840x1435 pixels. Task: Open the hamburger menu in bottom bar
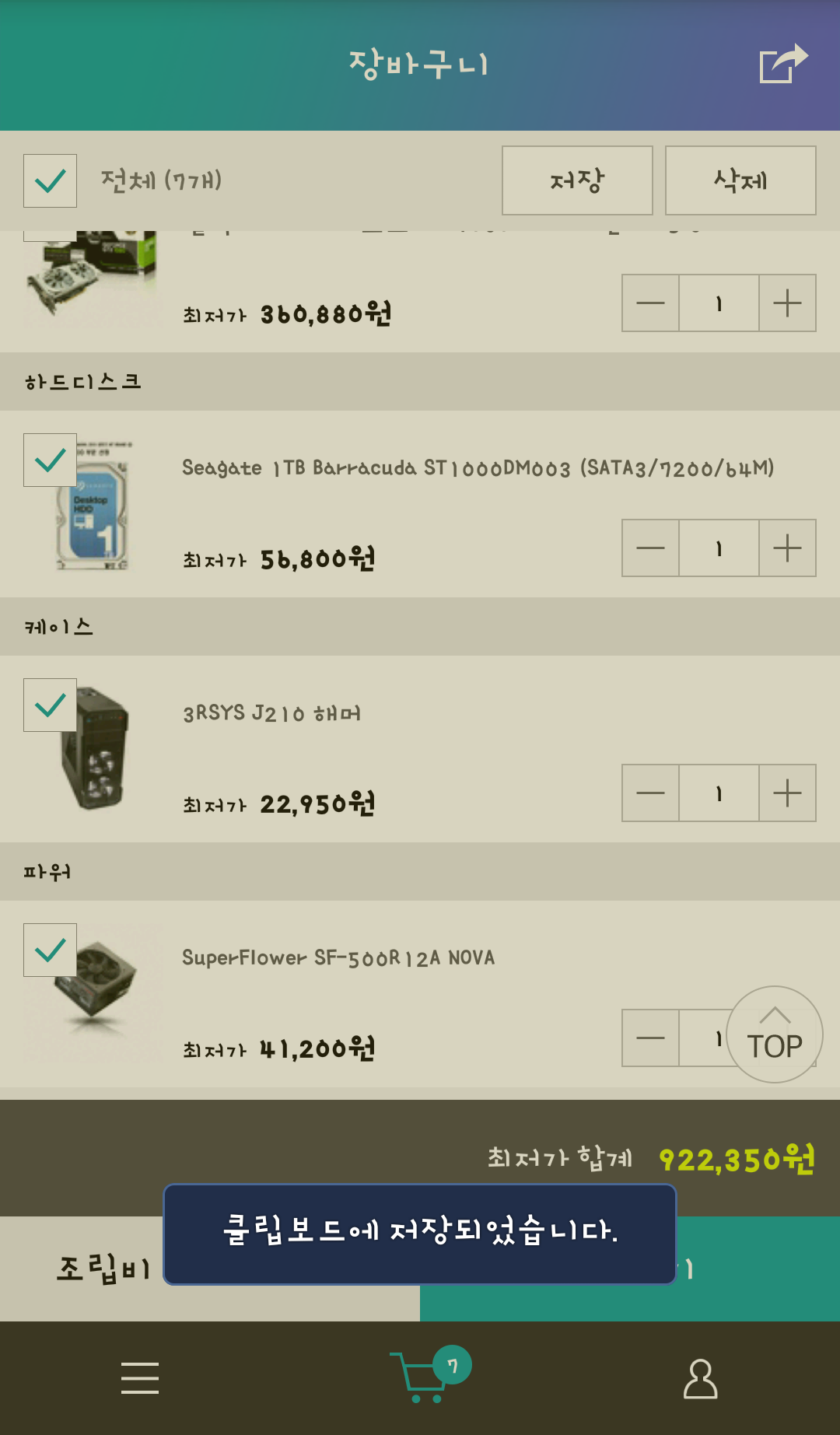140,1378
